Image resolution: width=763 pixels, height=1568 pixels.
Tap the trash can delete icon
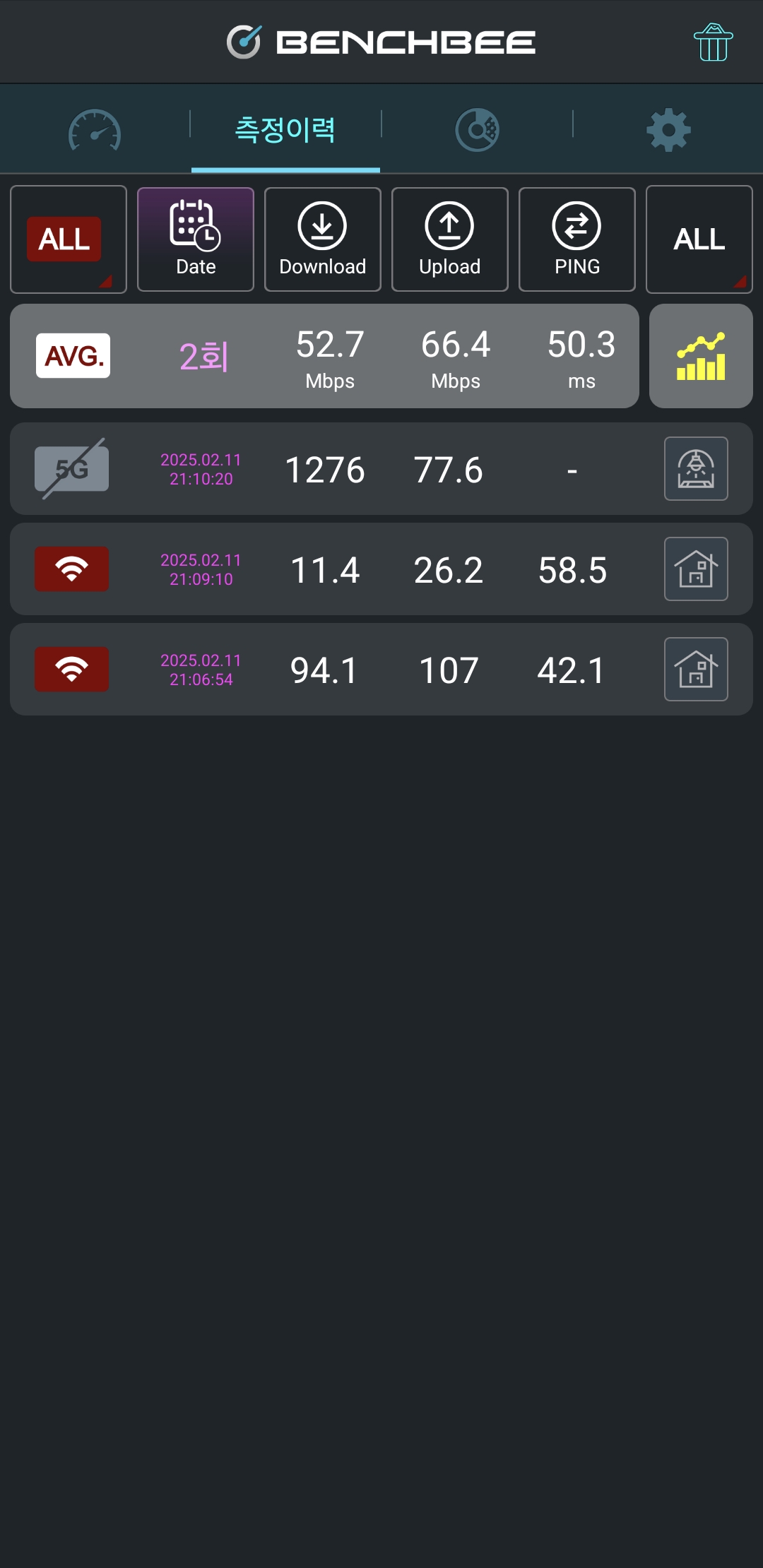713,42
